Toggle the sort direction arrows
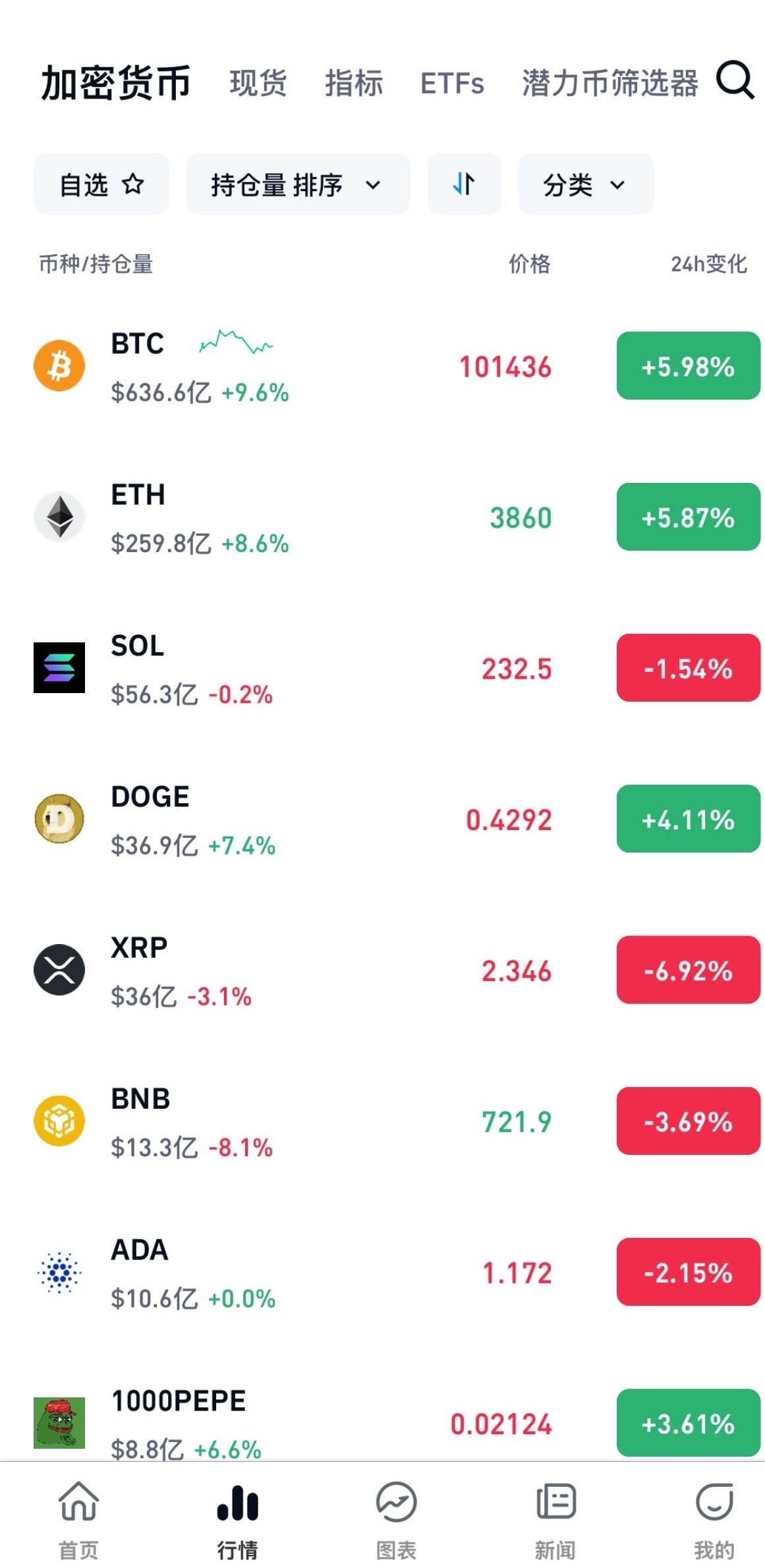Viewport: 765px width, 1568px height. (465, 184)
